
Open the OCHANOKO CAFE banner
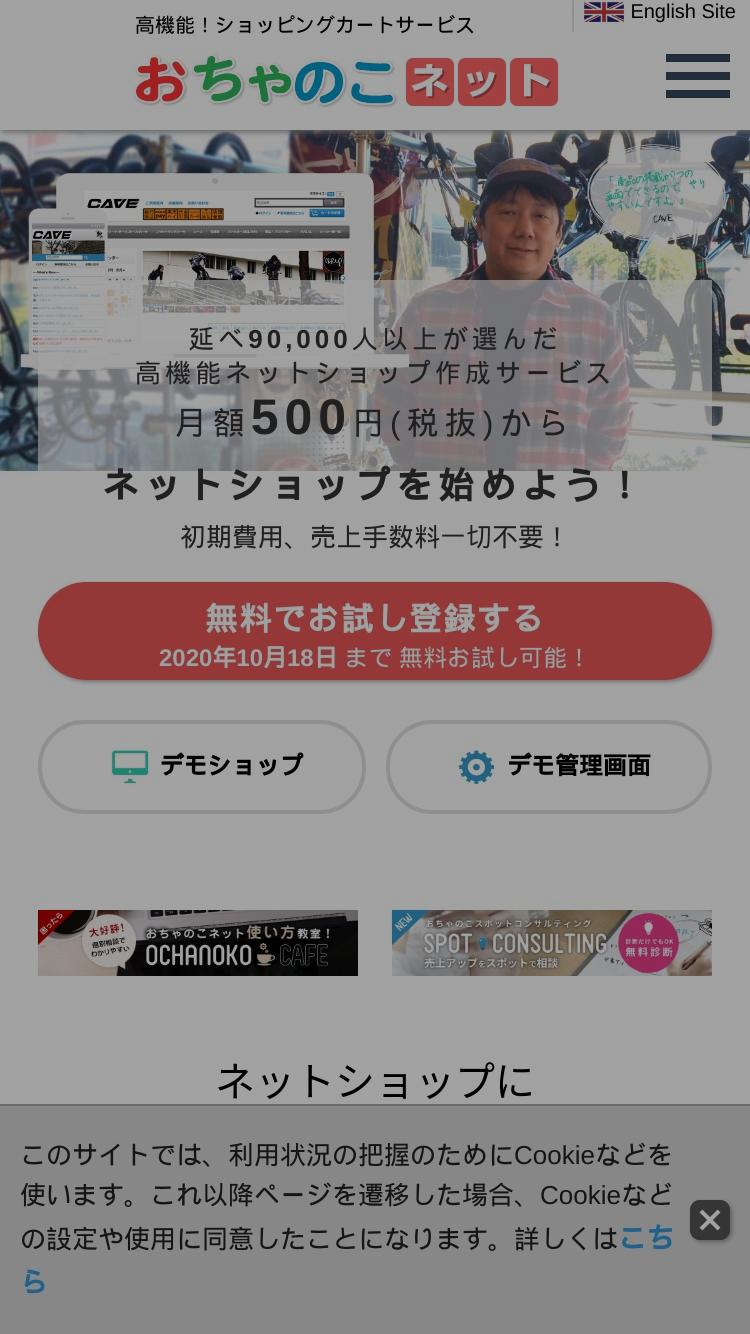(x=198, y=943)
